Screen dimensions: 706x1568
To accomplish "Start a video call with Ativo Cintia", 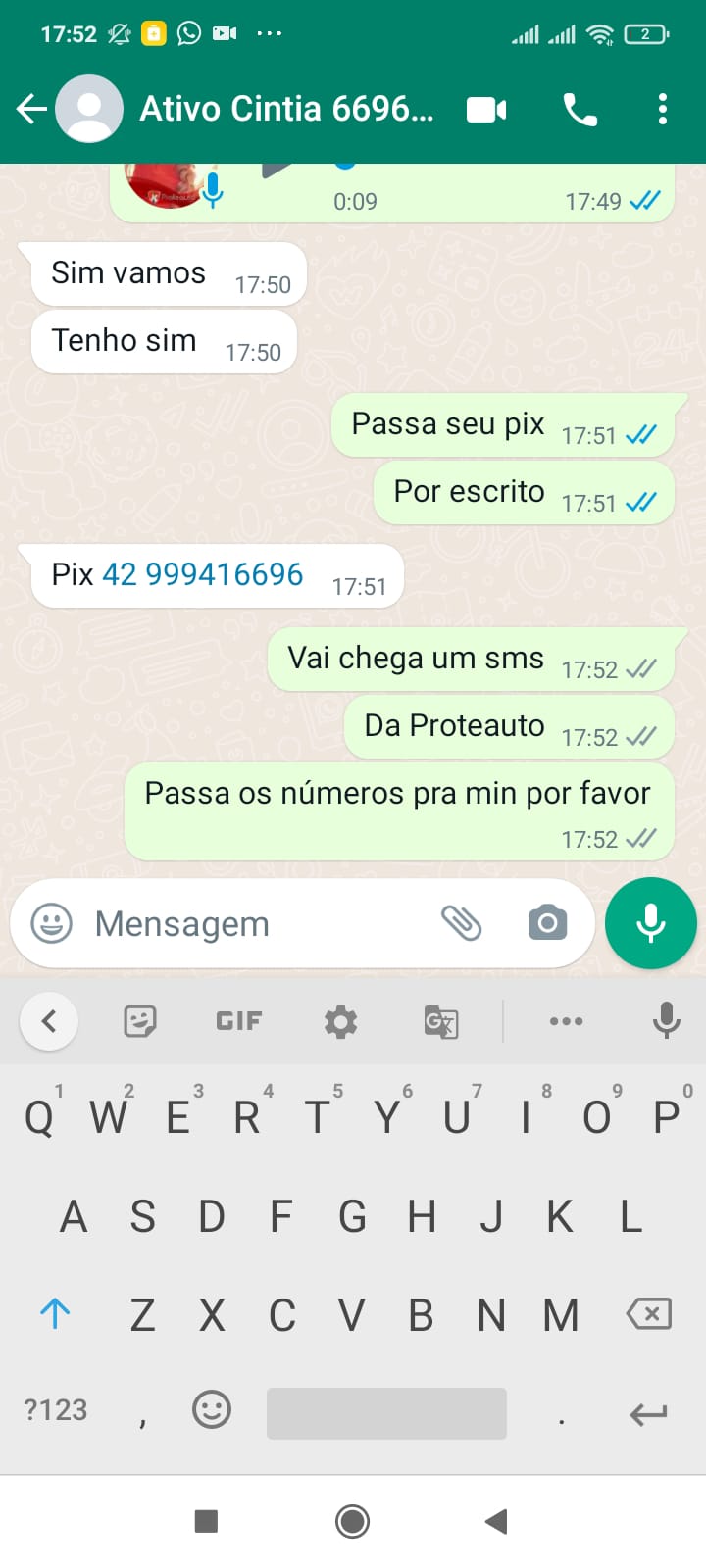I will (x=486, y=109).
